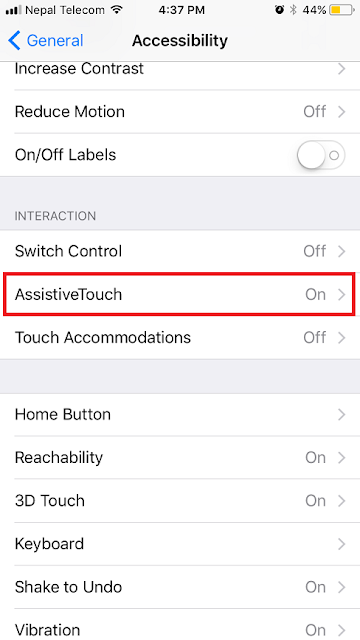Viewport: 360px width, 640px height.
Task: Toggle the On/Off Labels switch
Action: [321, 155]
